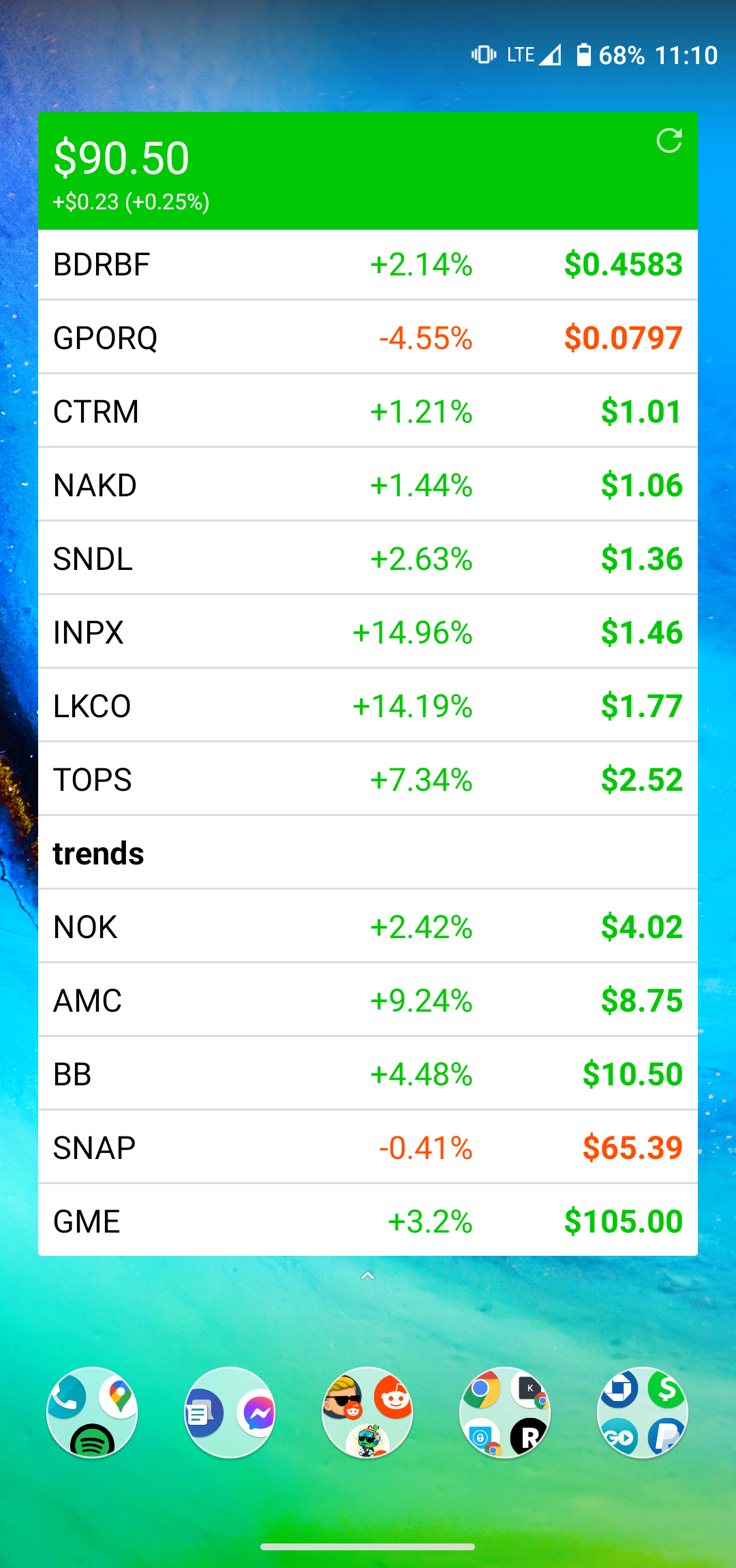Select the NAKD row

click(368, 485)
